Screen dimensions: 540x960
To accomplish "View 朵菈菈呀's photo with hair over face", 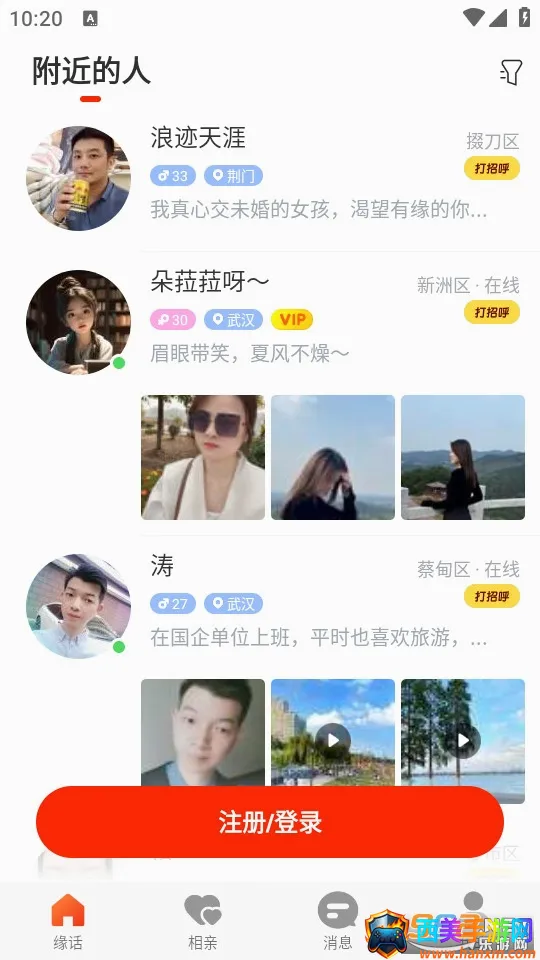I will tap(333, 457).
